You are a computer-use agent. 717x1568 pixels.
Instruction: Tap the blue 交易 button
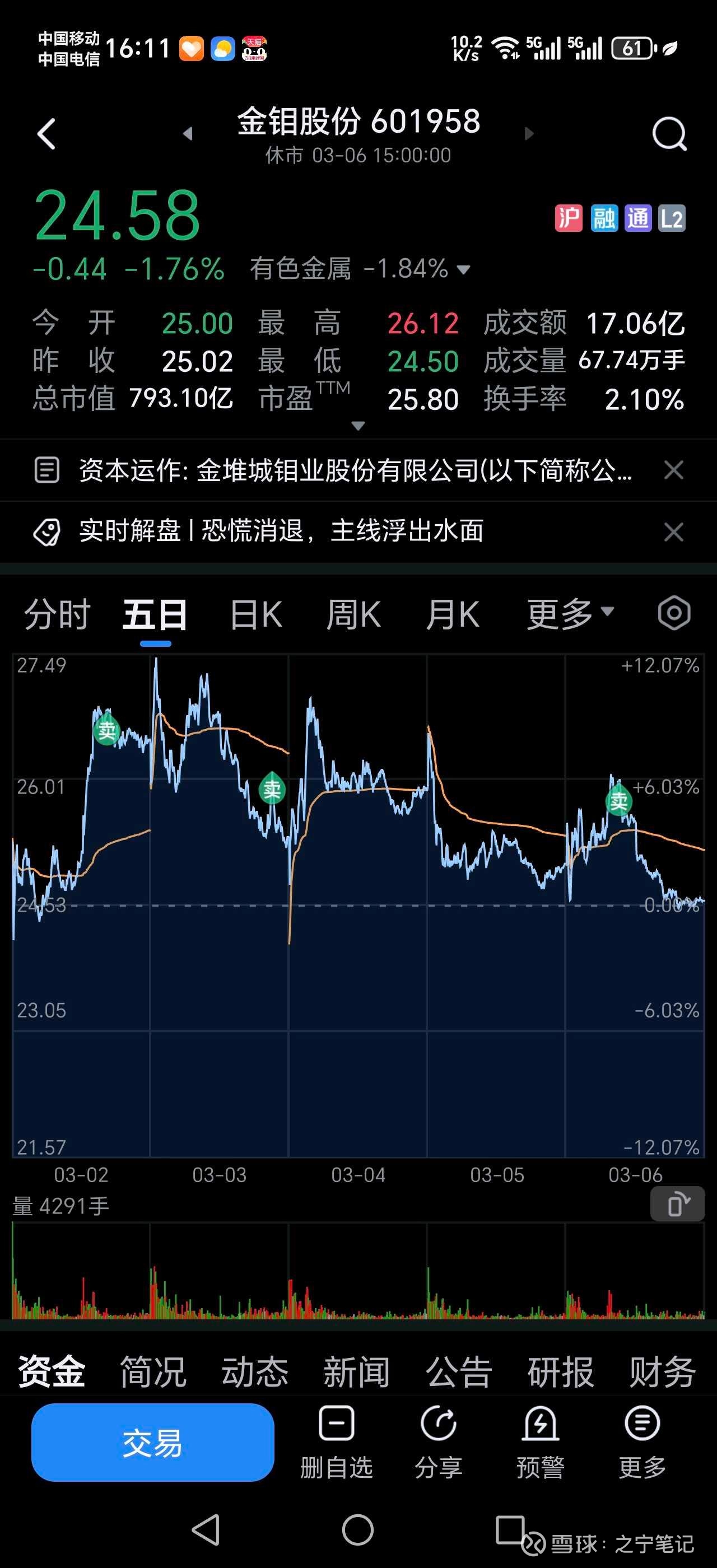(x=153, y=1442)
